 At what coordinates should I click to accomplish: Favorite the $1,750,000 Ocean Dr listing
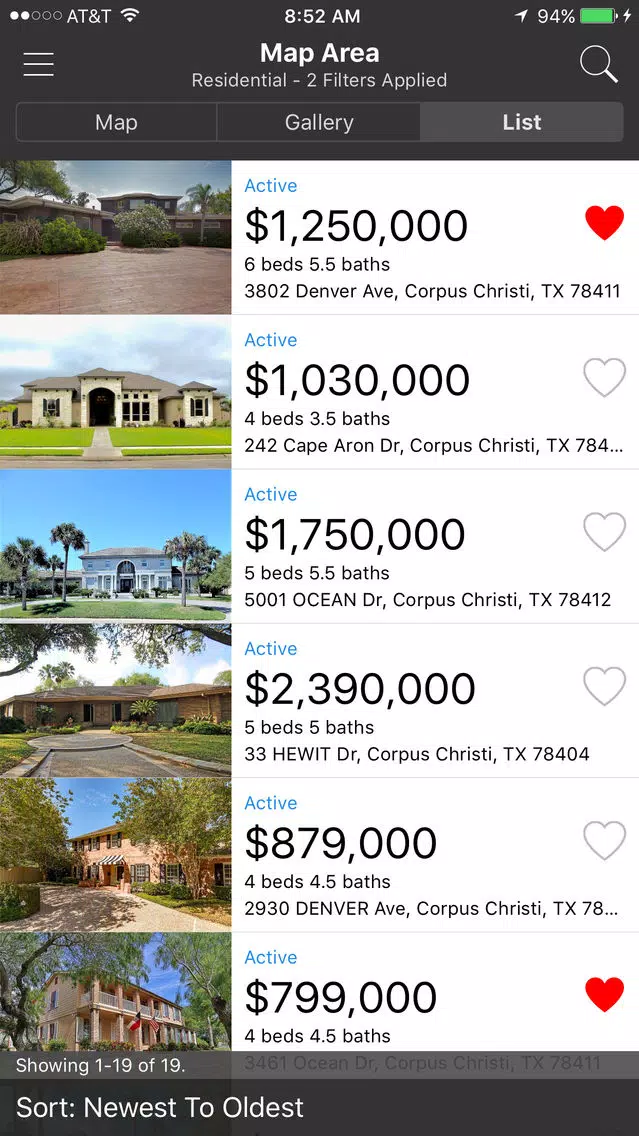[604, 532]
